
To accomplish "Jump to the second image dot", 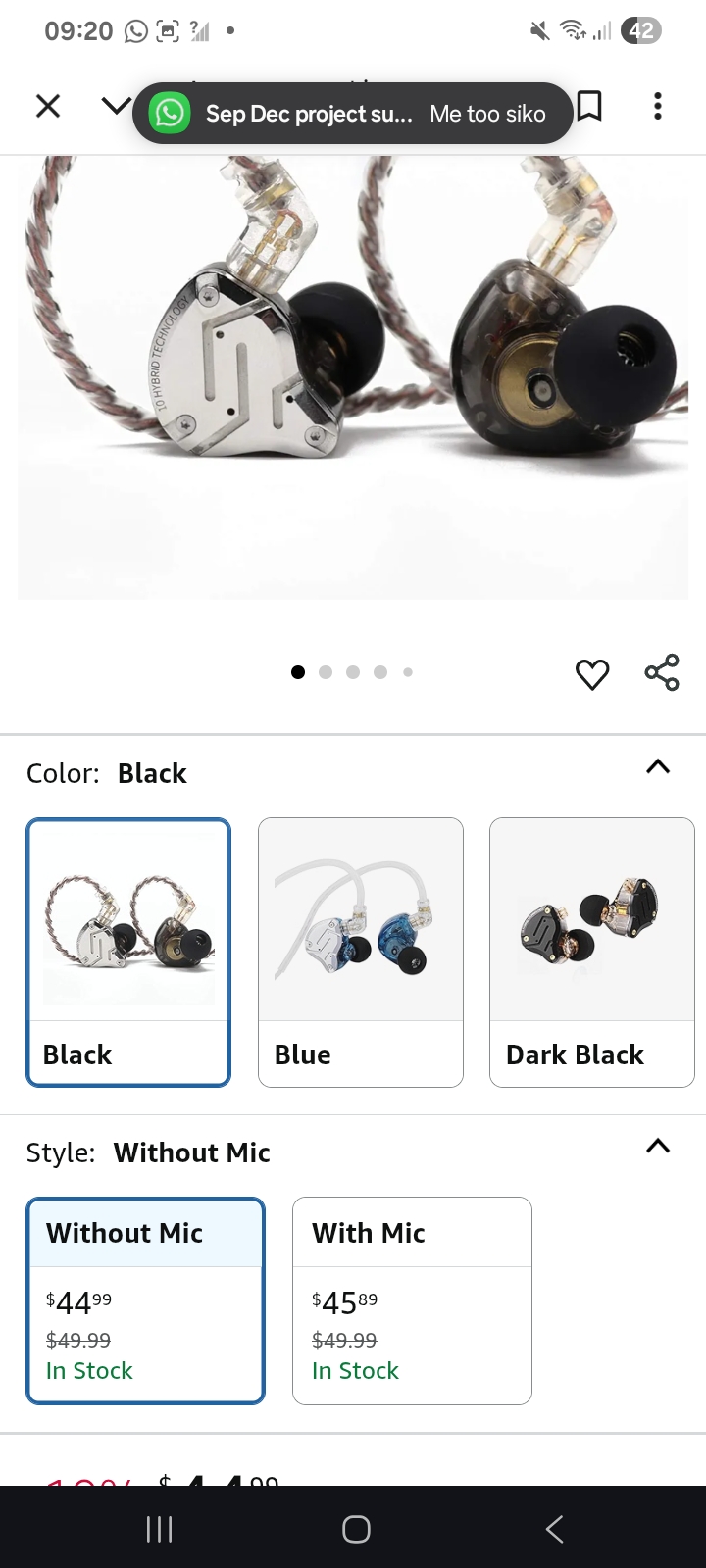I will pos(326,672).
